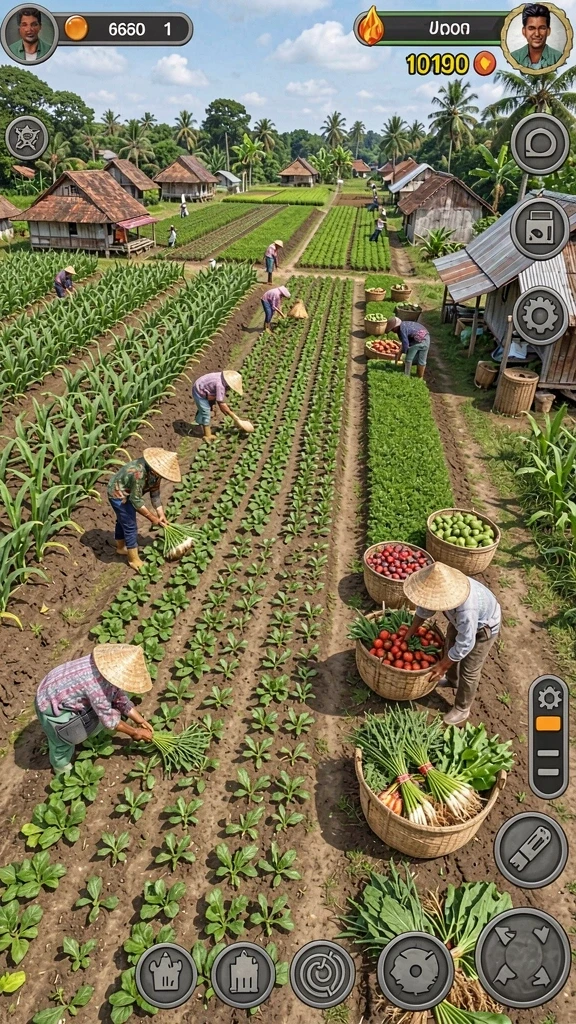Tap the star badge icon
This screenshot has height=1024, width=576.
pyautogui.click(x=27, y=138)
